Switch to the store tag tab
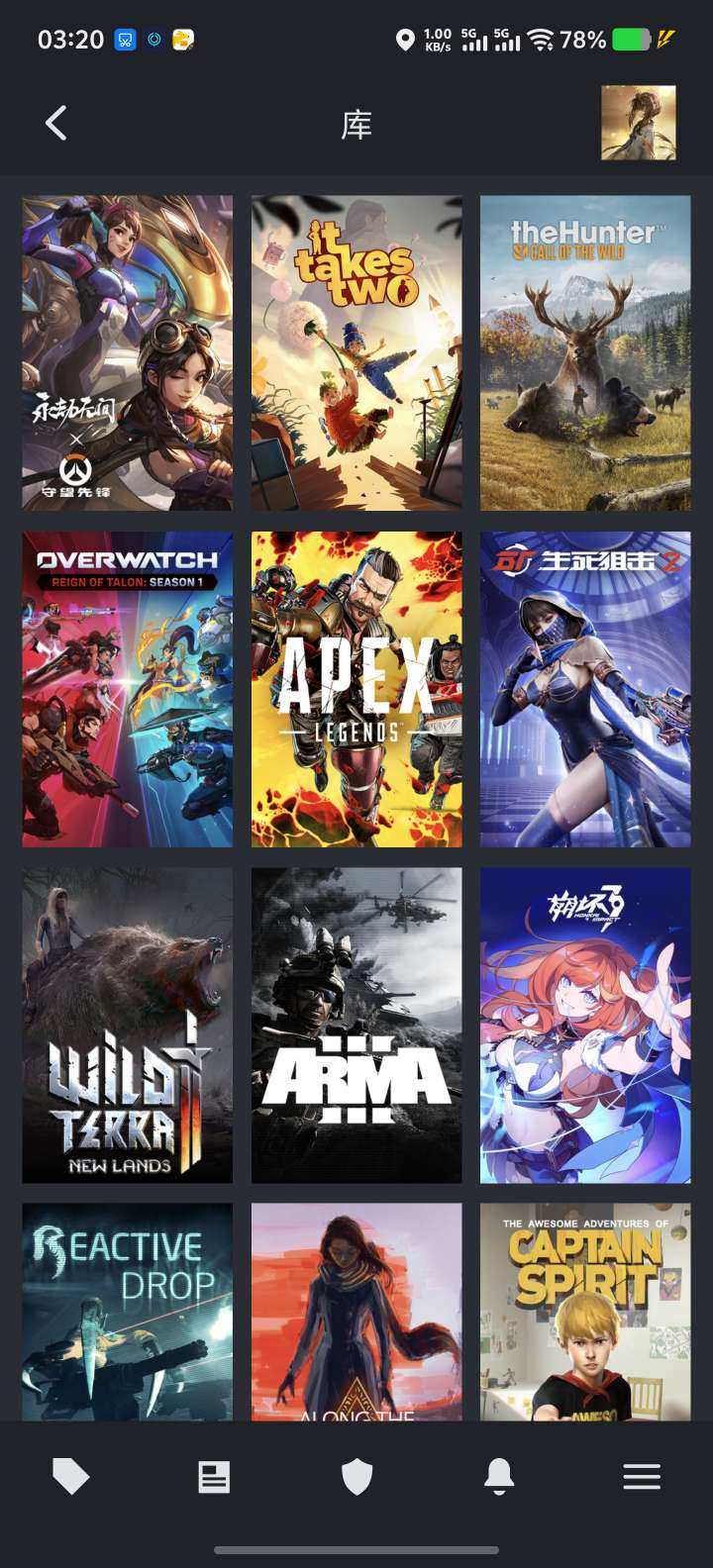 click(70, 1477)
